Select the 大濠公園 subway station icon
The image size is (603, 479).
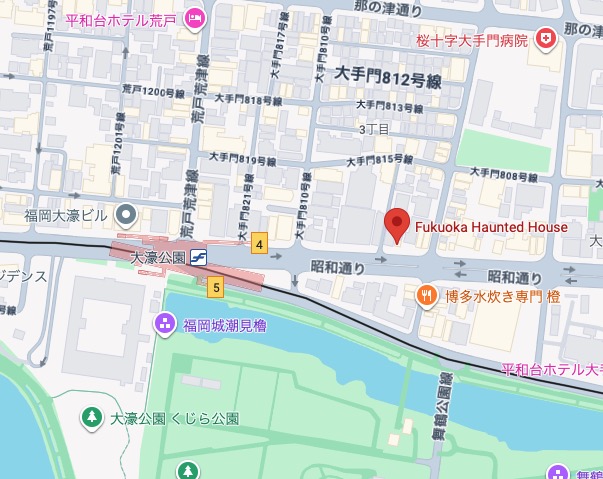198,257
